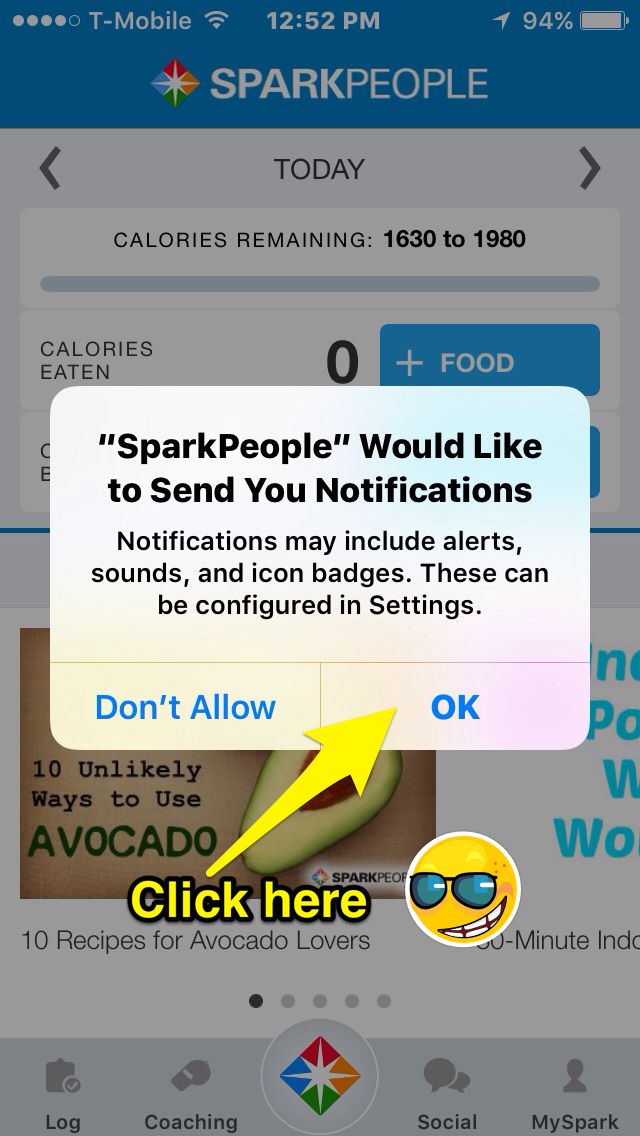The width and height of the screenshot is (640, 1136).
Task: Go to the next day
Action: (x=590, y=169)
